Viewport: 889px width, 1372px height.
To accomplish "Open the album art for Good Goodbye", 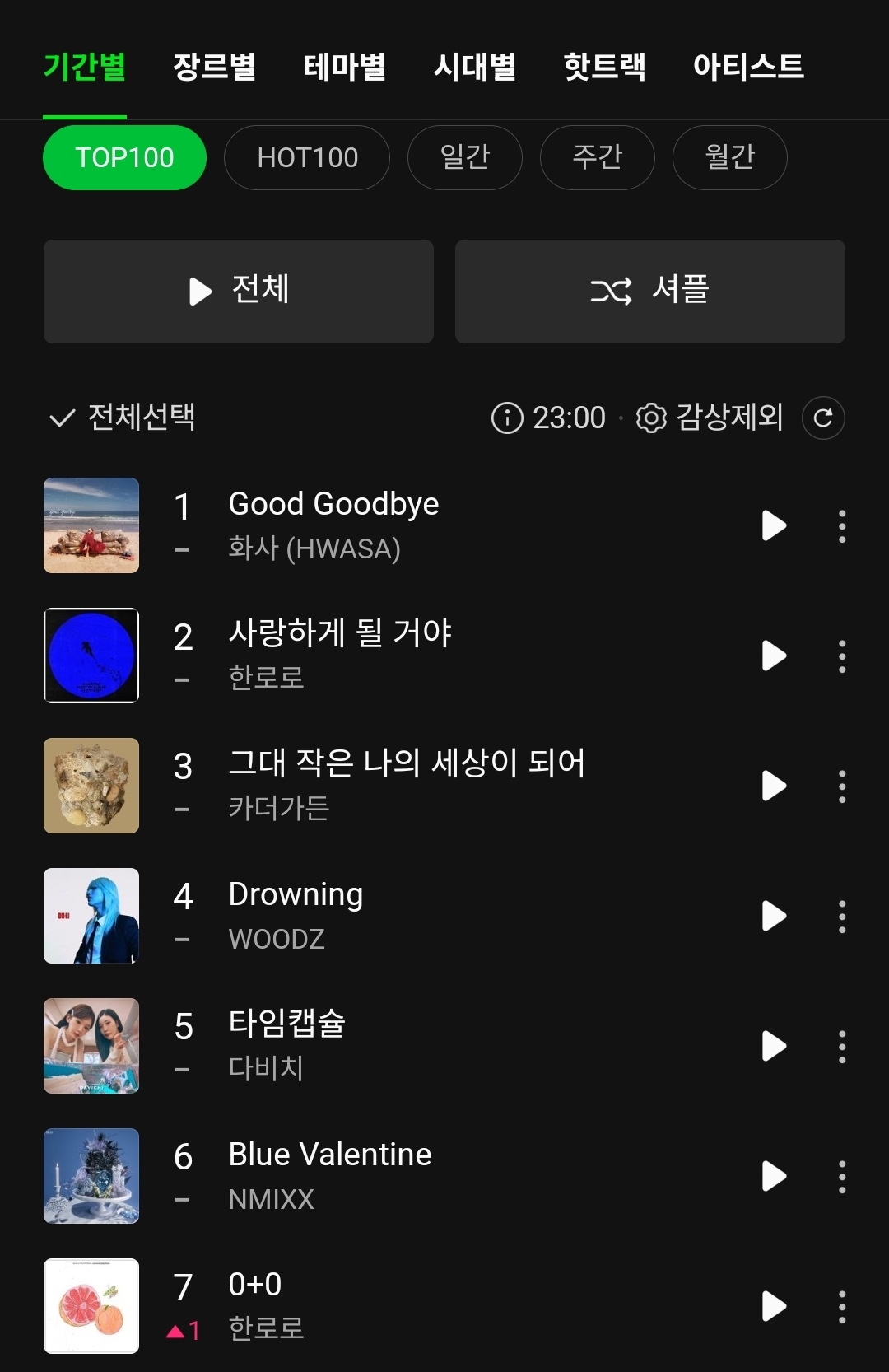I will coord(91,526).
